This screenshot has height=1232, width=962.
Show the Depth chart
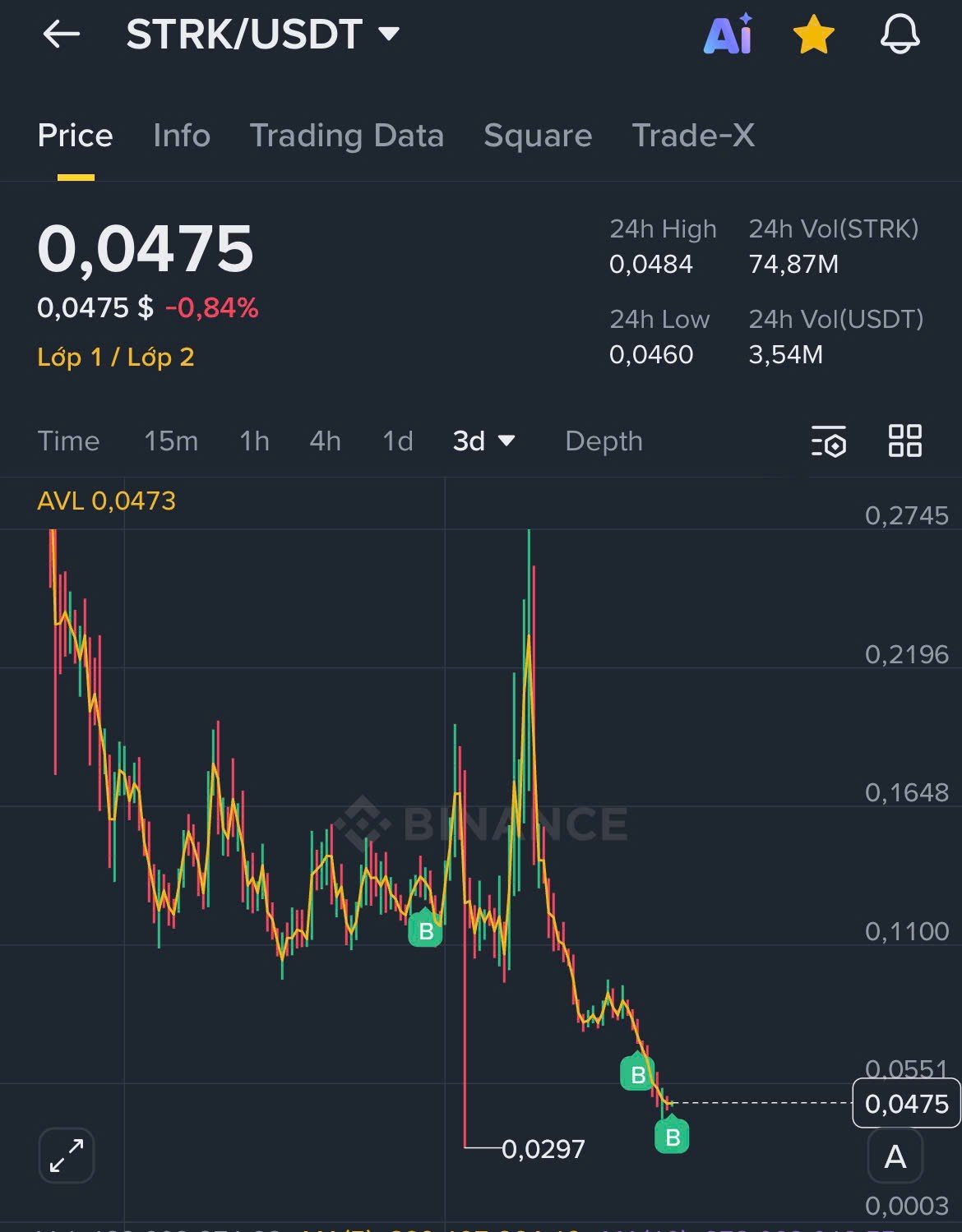(x=604, y=441)
